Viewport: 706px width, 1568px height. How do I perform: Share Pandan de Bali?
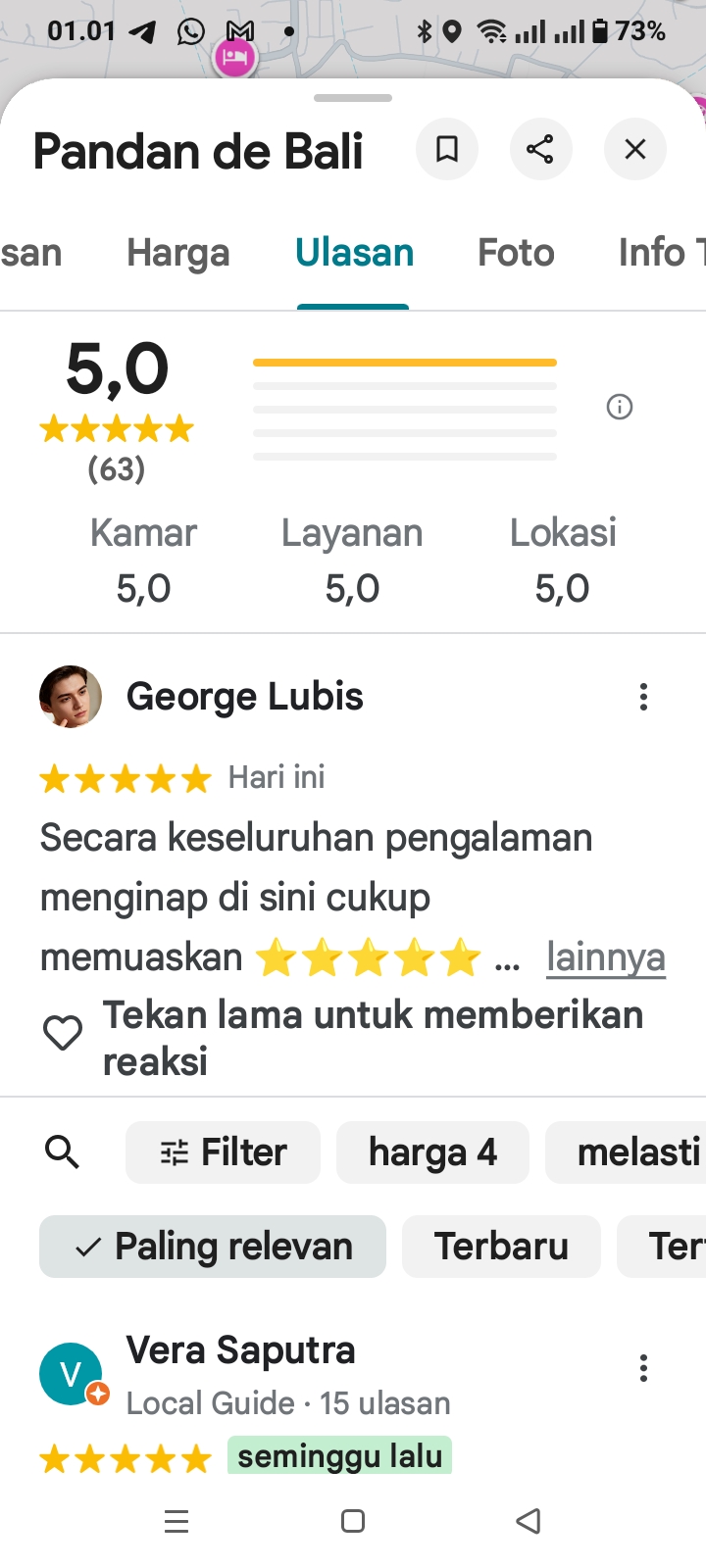pyautogui.click(x=540, y=150)
